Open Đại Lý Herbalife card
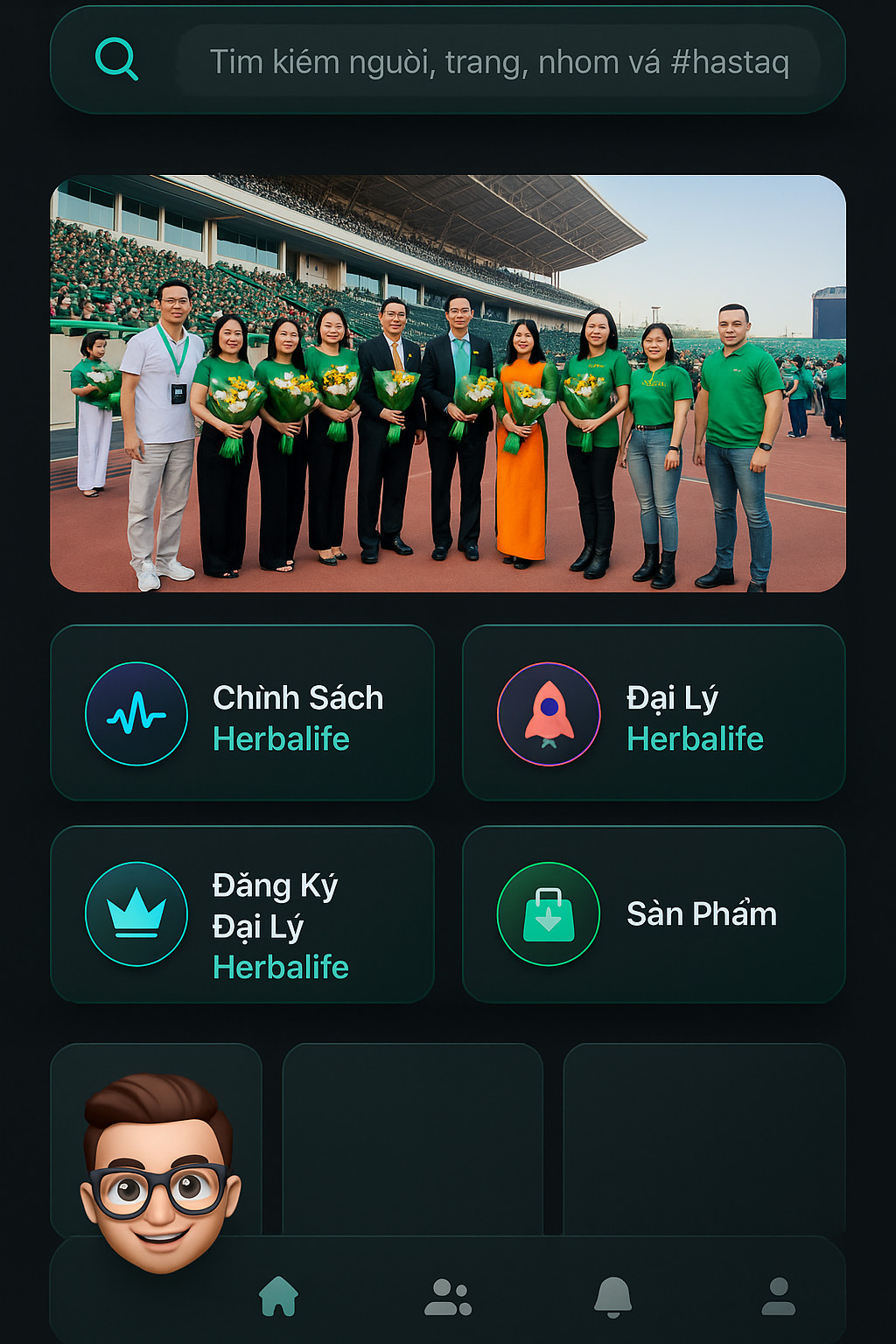Image resolution: width=896 pixels, height=1344 pixels. tap(654, 713)
